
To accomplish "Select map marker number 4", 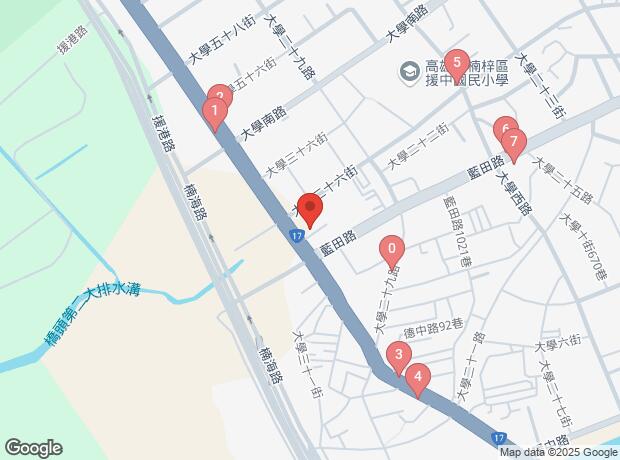I will tap(417, 377).
